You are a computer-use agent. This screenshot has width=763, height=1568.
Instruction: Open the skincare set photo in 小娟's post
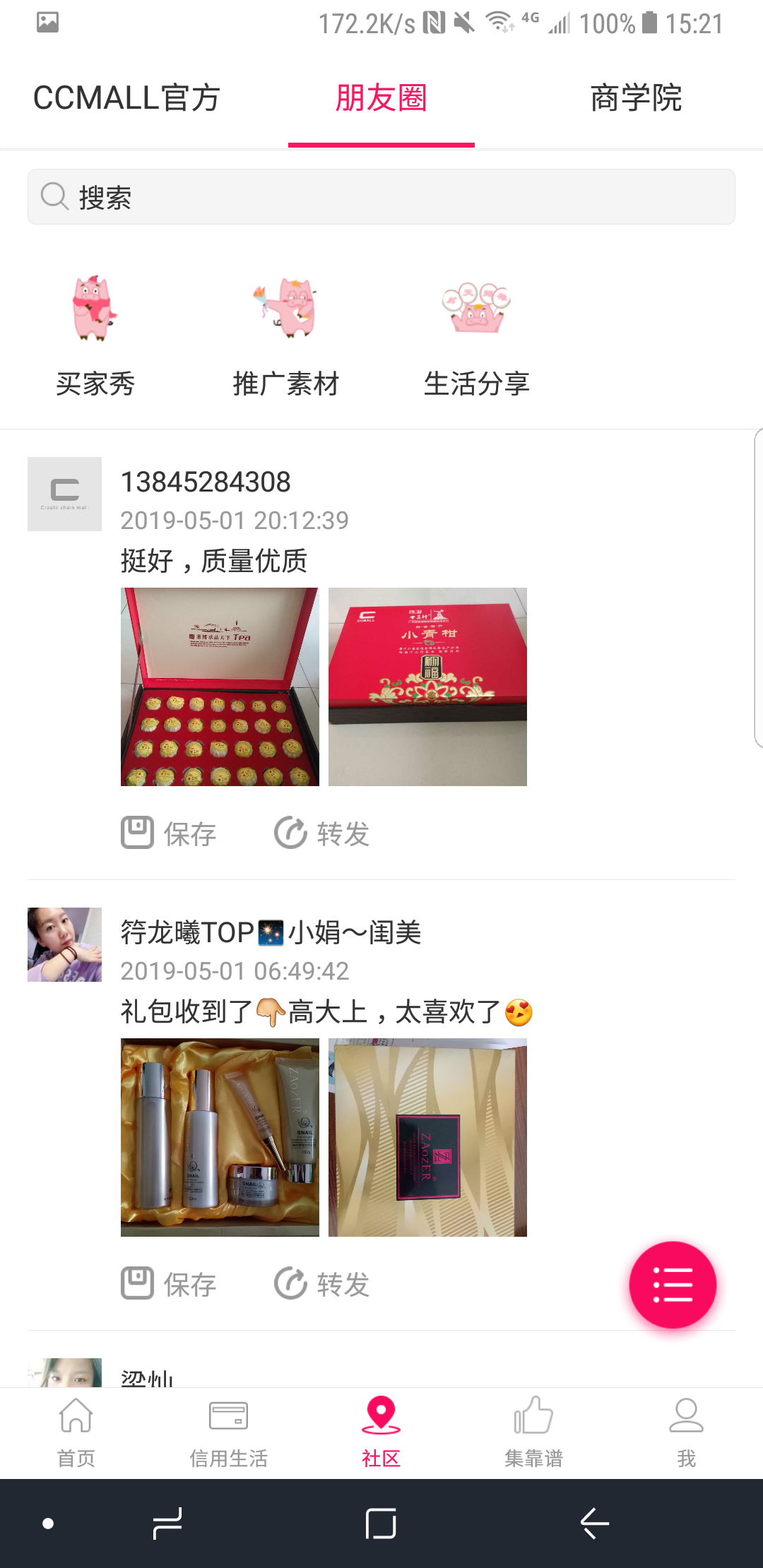coord(220,1137)
